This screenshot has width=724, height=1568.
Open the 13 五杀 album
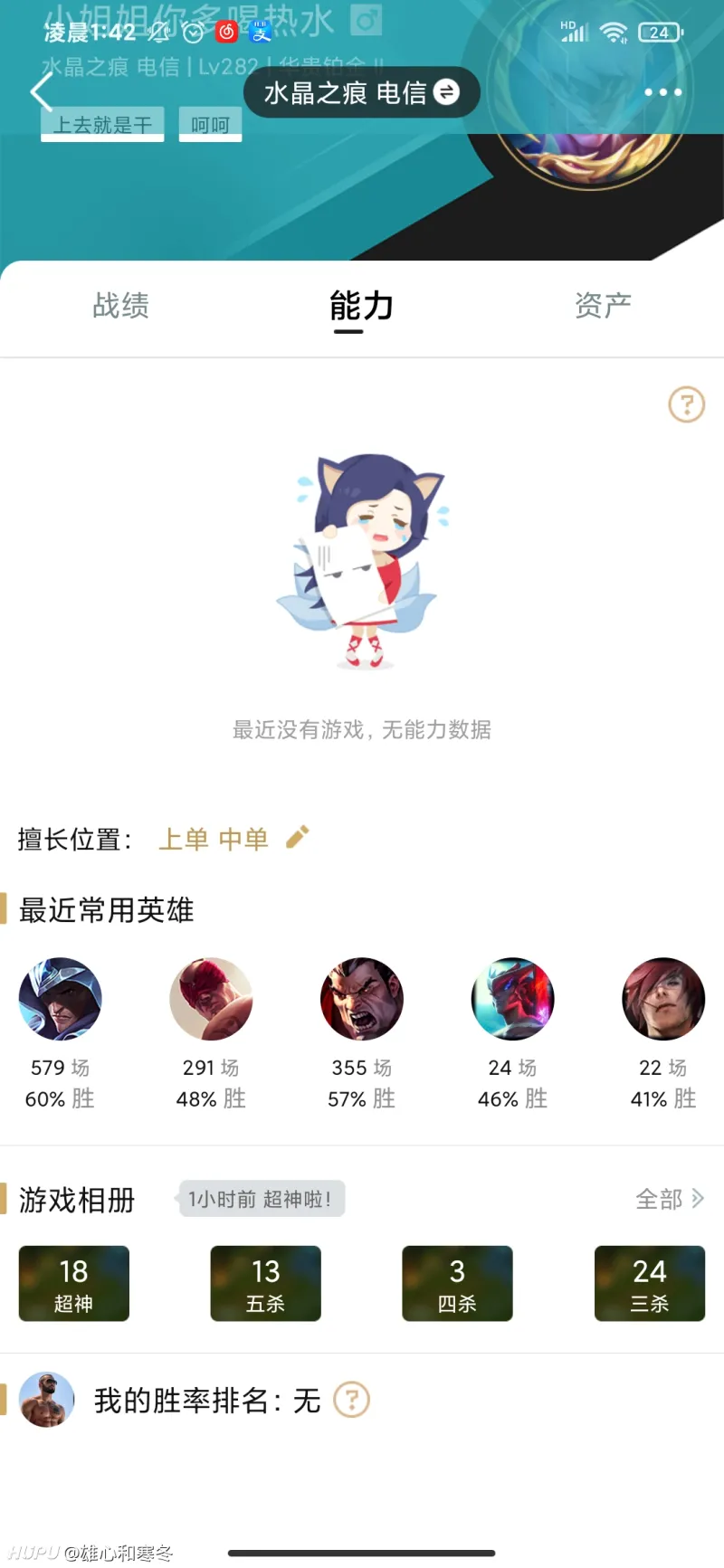pyautogui.click(x=266, y=1283)
